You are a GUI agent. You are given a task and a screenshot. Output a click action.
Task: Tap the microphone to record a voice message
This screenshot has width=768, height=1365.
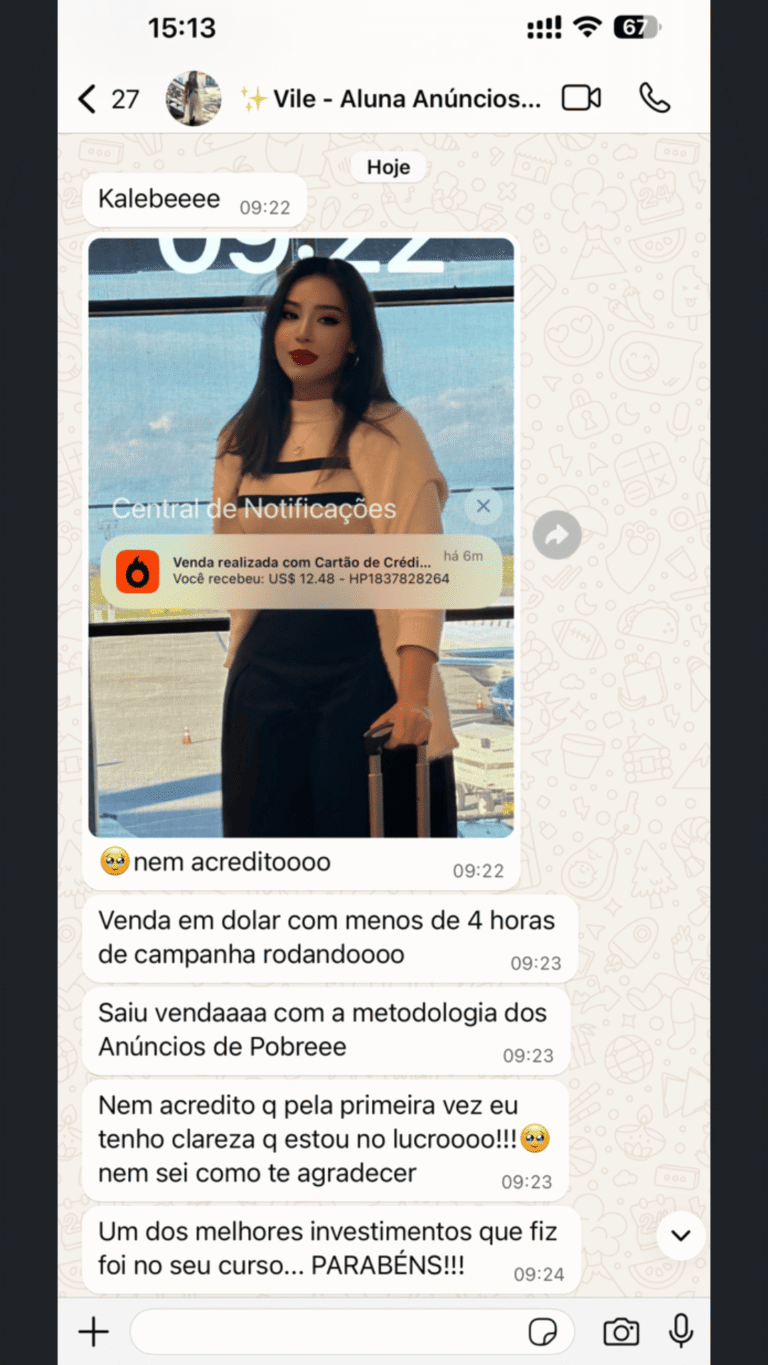pyautogui.click(x=681, y=1331)
